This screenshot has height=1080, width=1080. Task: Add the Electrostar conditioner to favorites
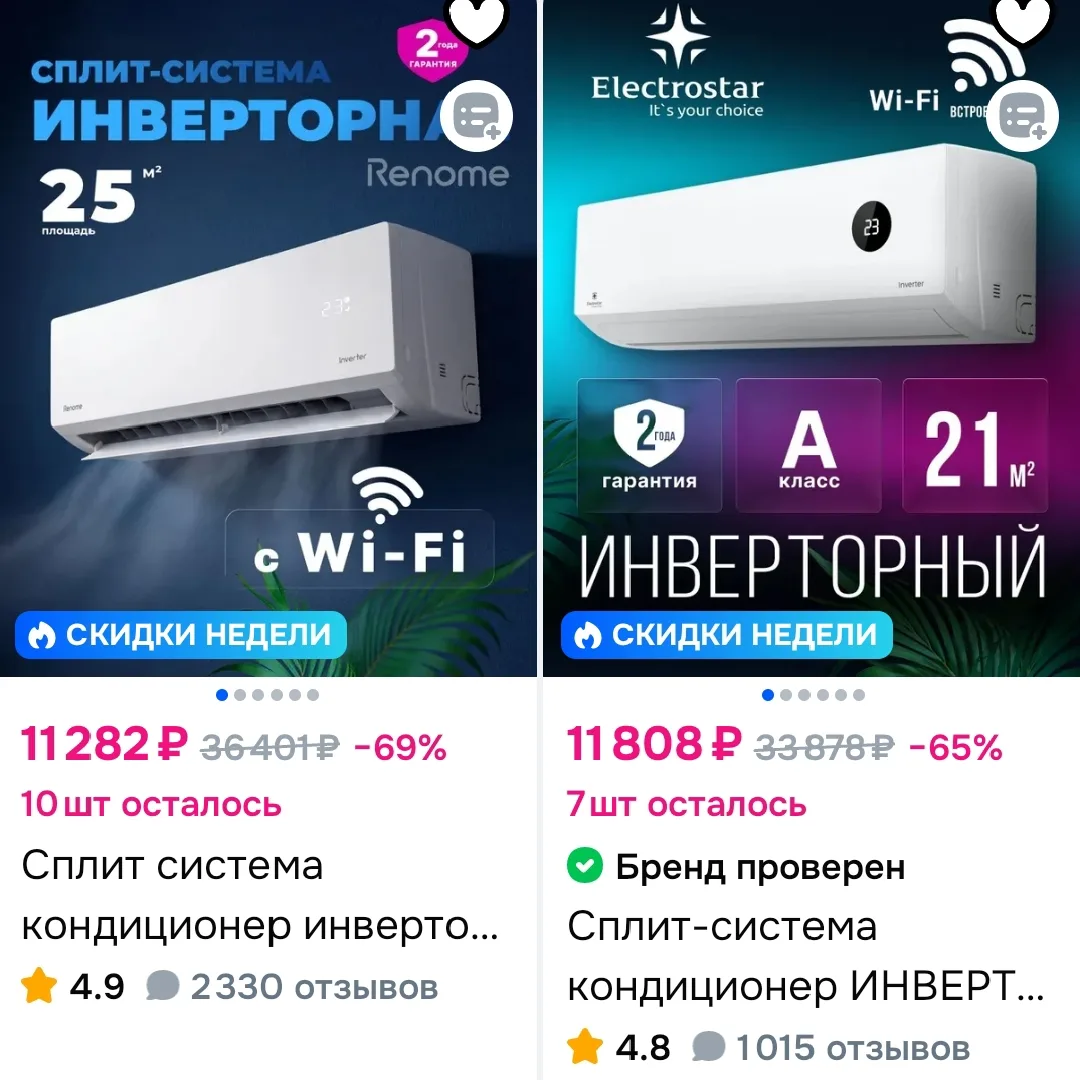click(x=1023, y=19)
